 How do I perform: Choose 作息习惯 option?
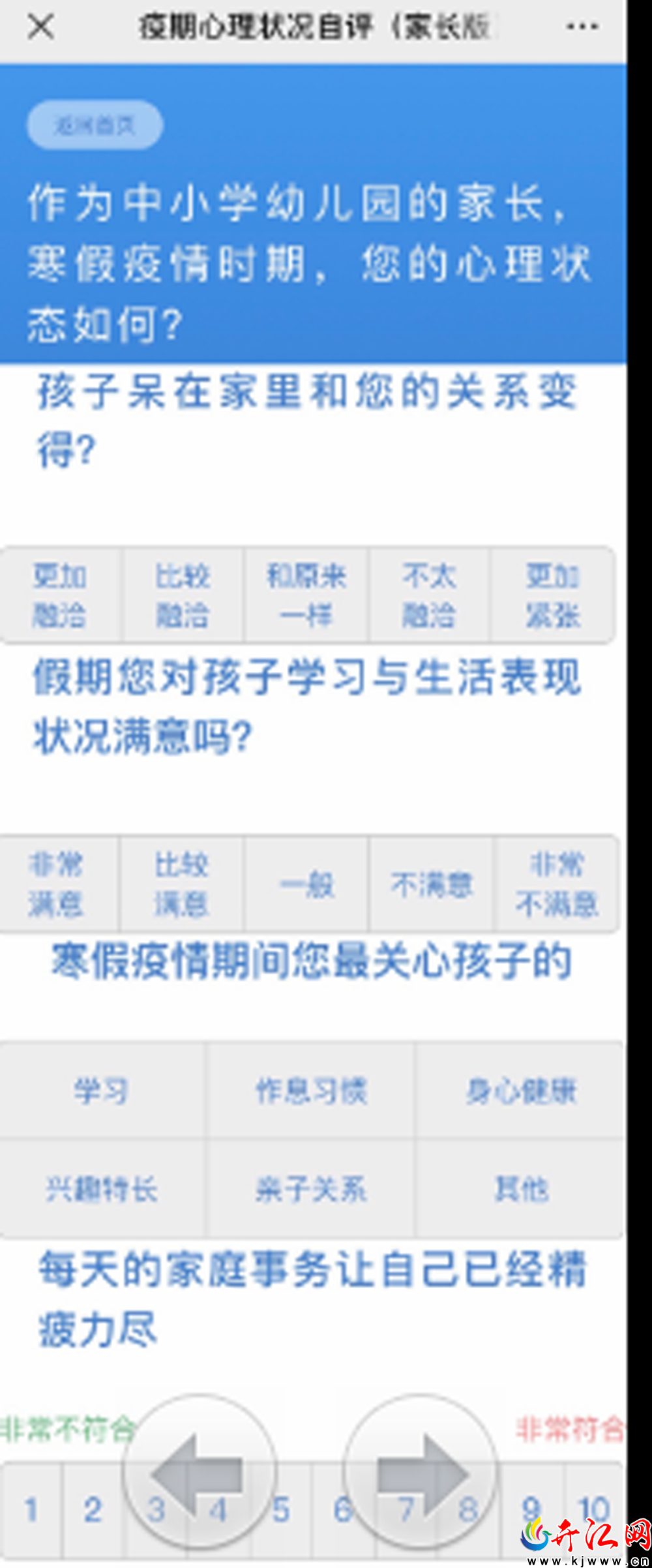pyautogui.click(x=311, y=1090)
